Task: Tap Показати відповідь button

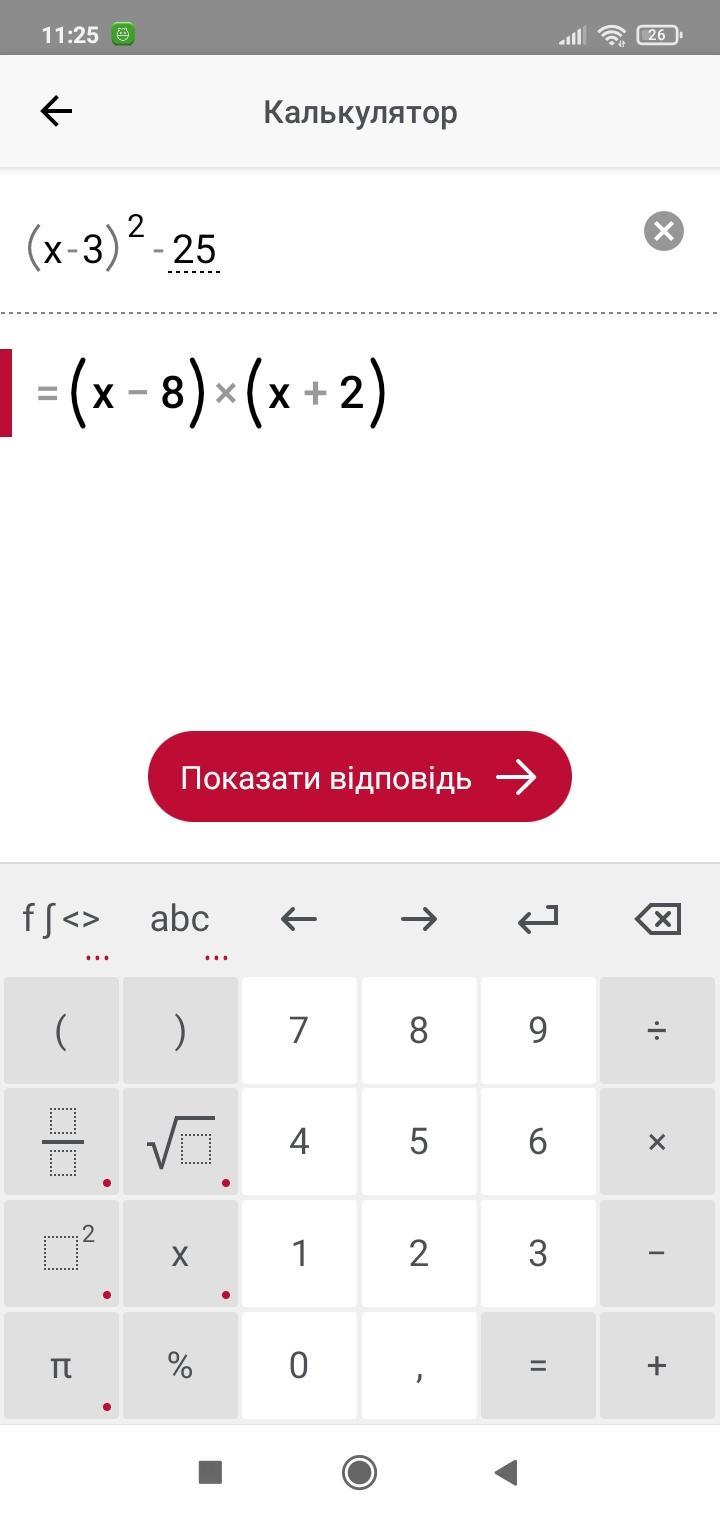Action: pyautogui.click(x=359, y=777)
